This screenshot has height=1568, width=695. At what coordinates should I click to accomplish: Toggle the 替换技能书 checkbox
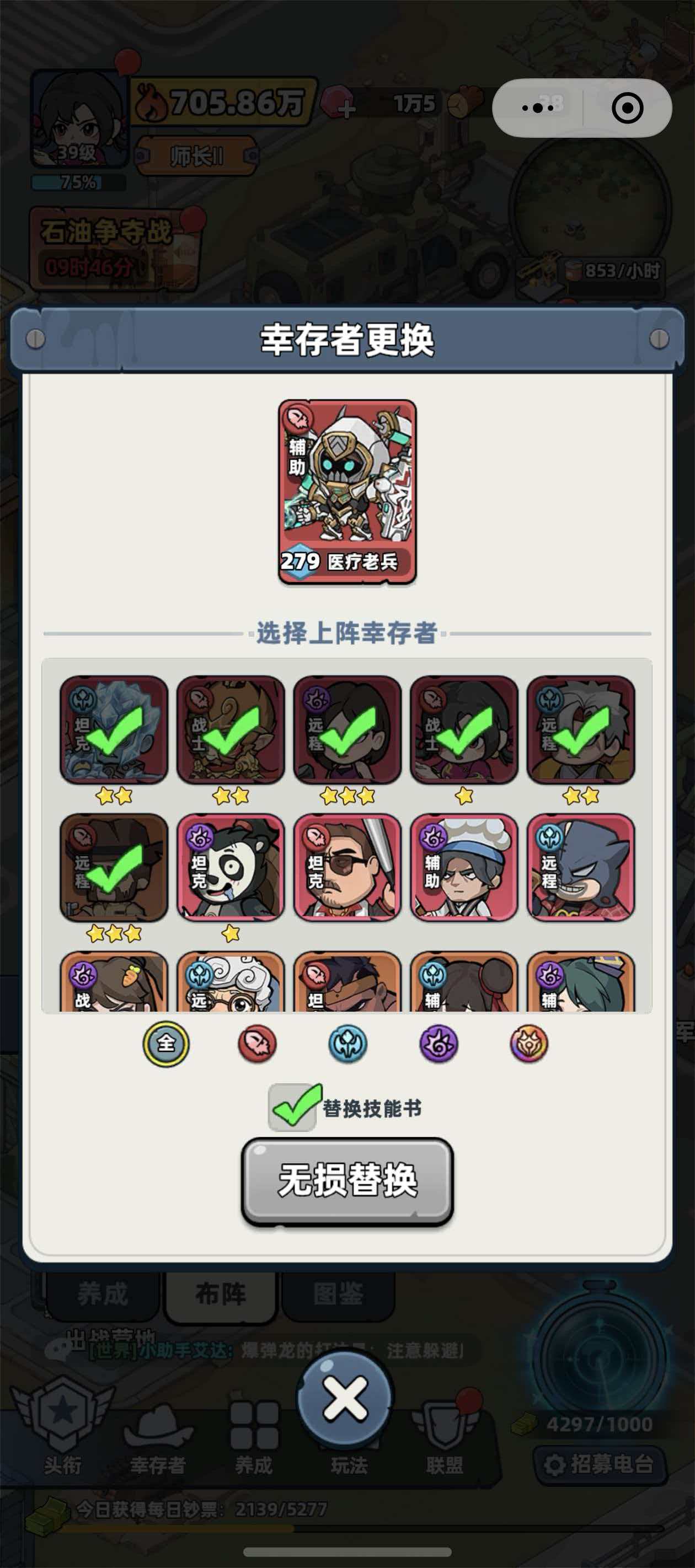[x=293, y=1107]
